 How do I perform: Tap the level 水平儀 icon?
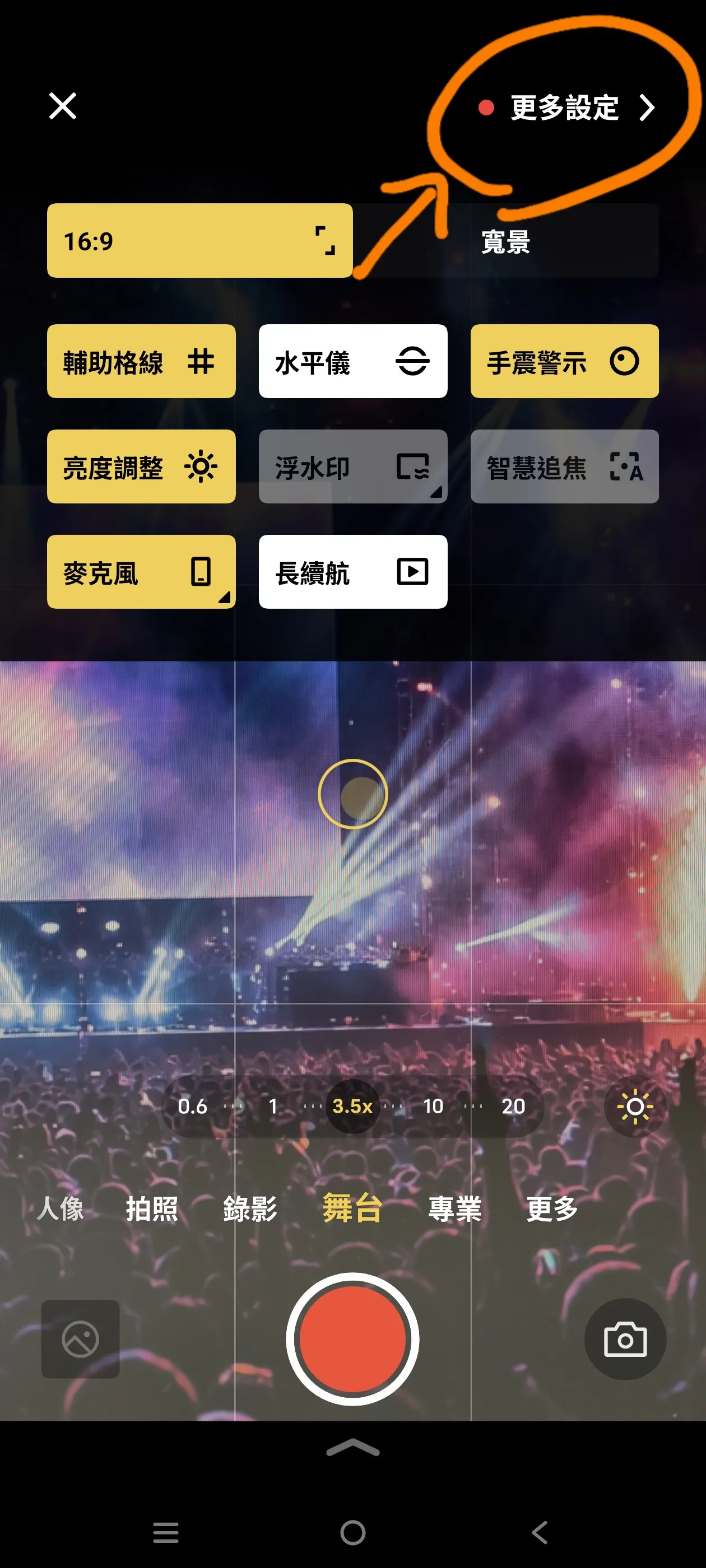[x=413, y=362]
